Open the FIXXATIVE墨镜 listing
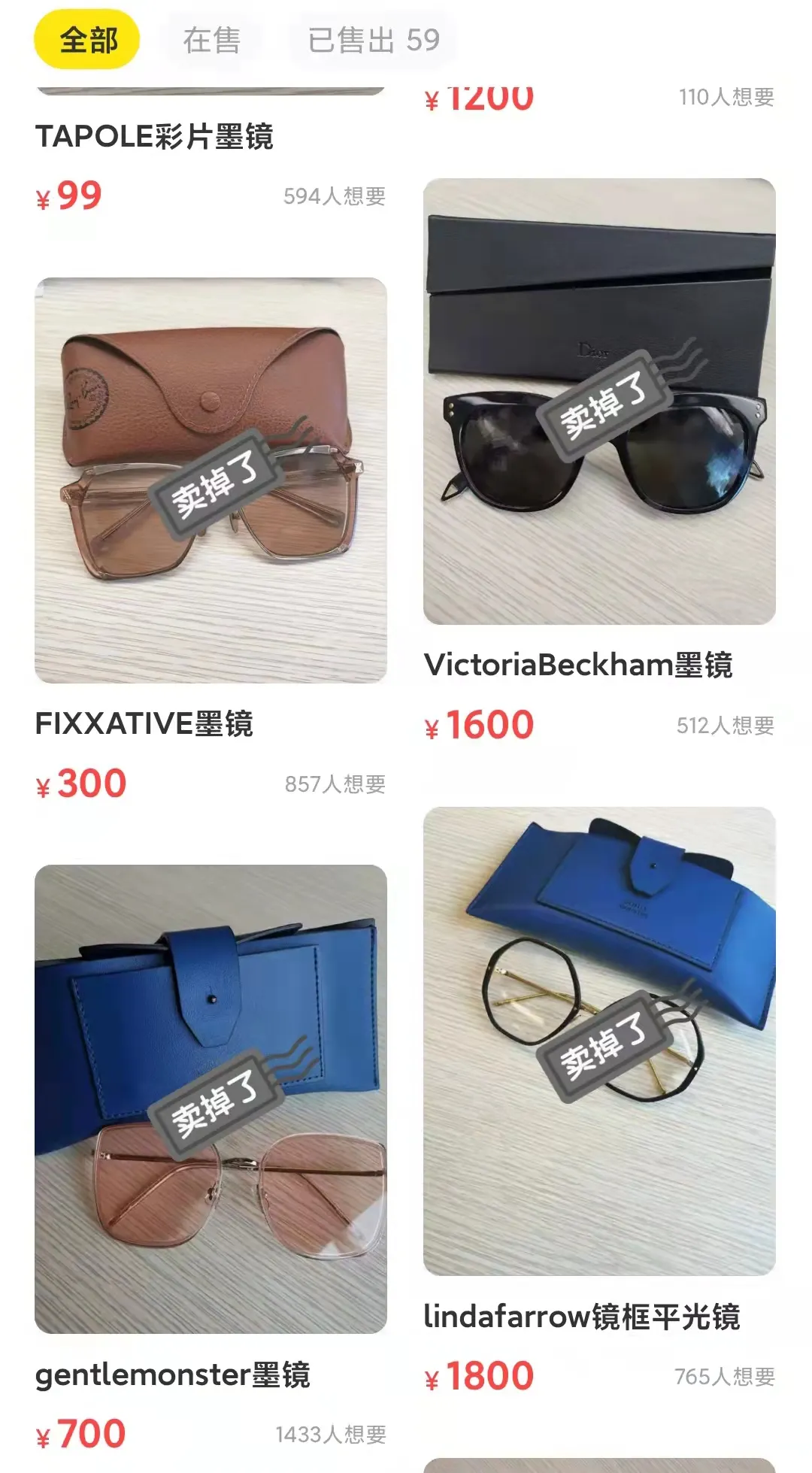Screen dimensions: 812x1473 click(211, 481)
